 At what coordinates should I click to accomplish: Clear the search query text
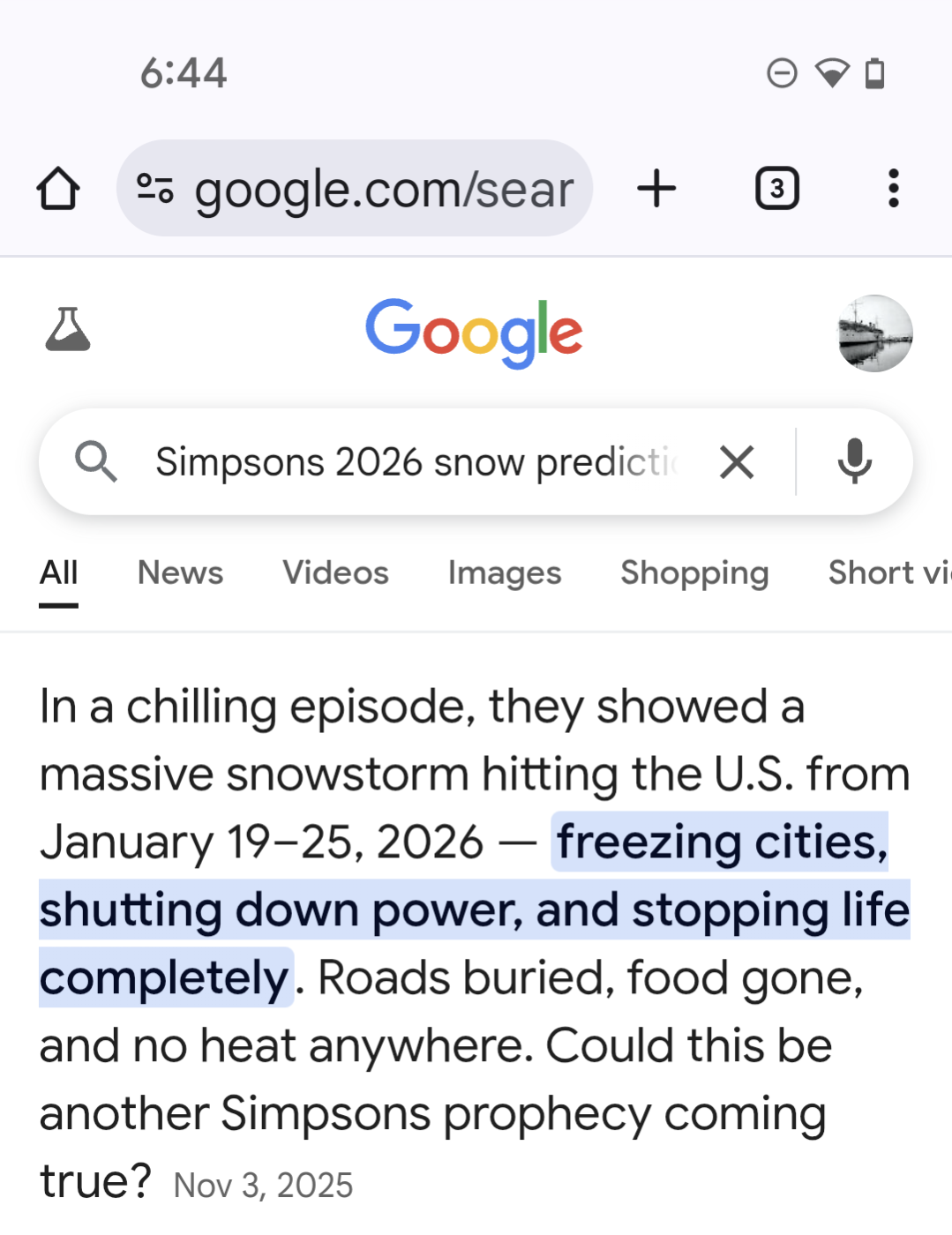coord(737,462)
